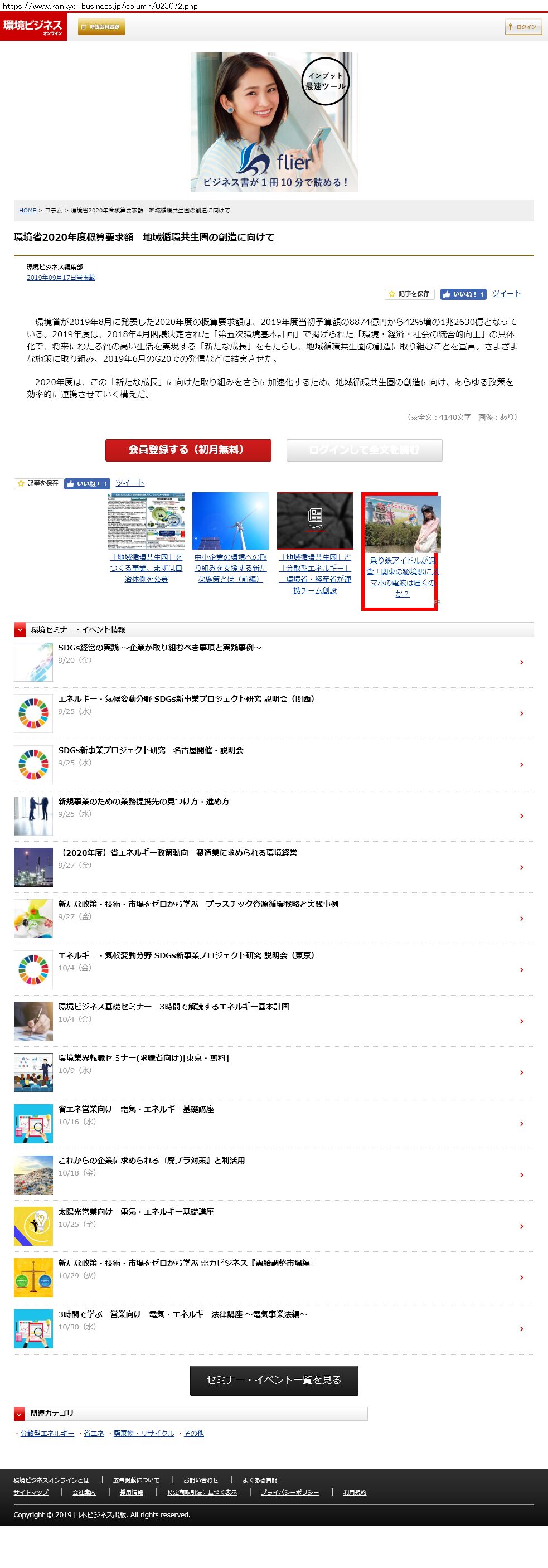Image resolution: width=548 pixels, height=1568 pixels.
Task: Open the 分散型エネルギー category link
Action: [x=47, y=1434]
